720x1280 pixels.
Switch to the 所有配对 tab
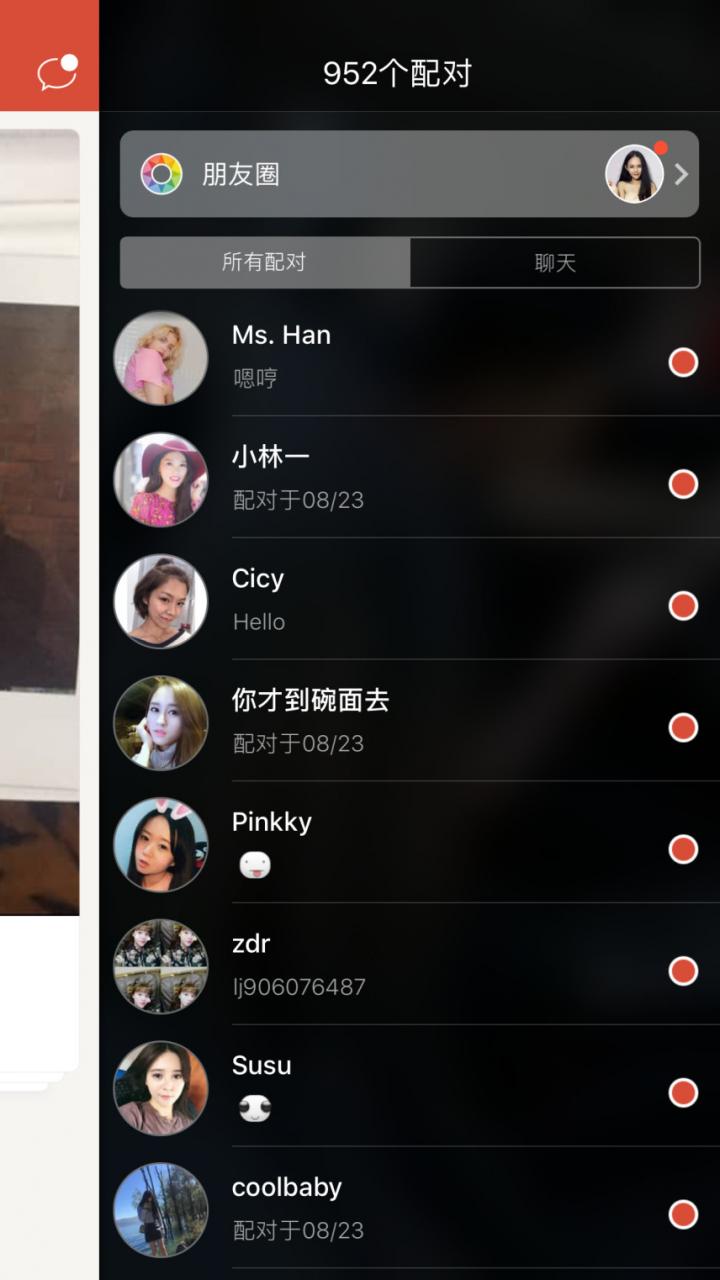pos(264,263)
